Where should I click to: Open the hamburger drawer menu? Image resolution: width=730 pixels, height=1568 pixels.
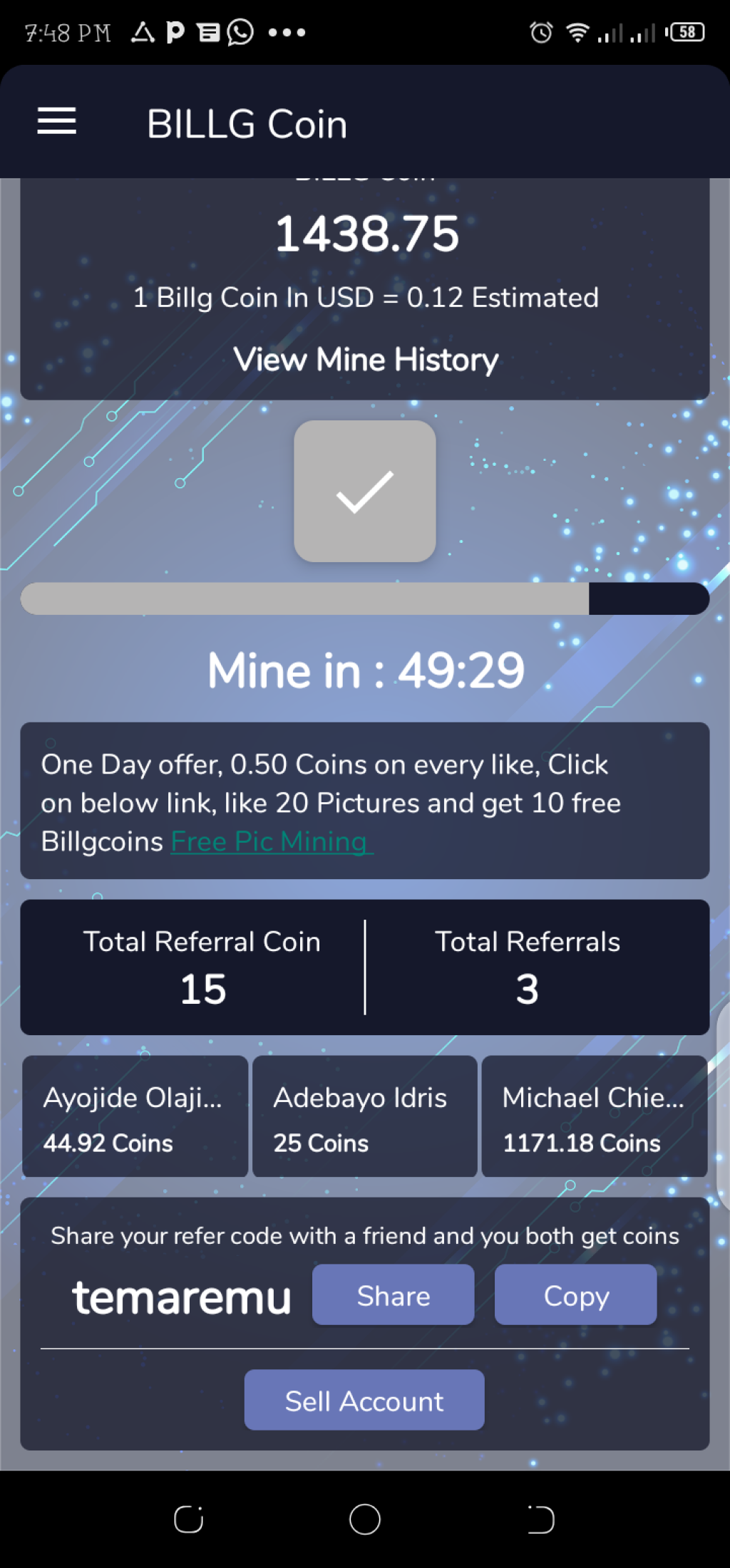point(56,121)
